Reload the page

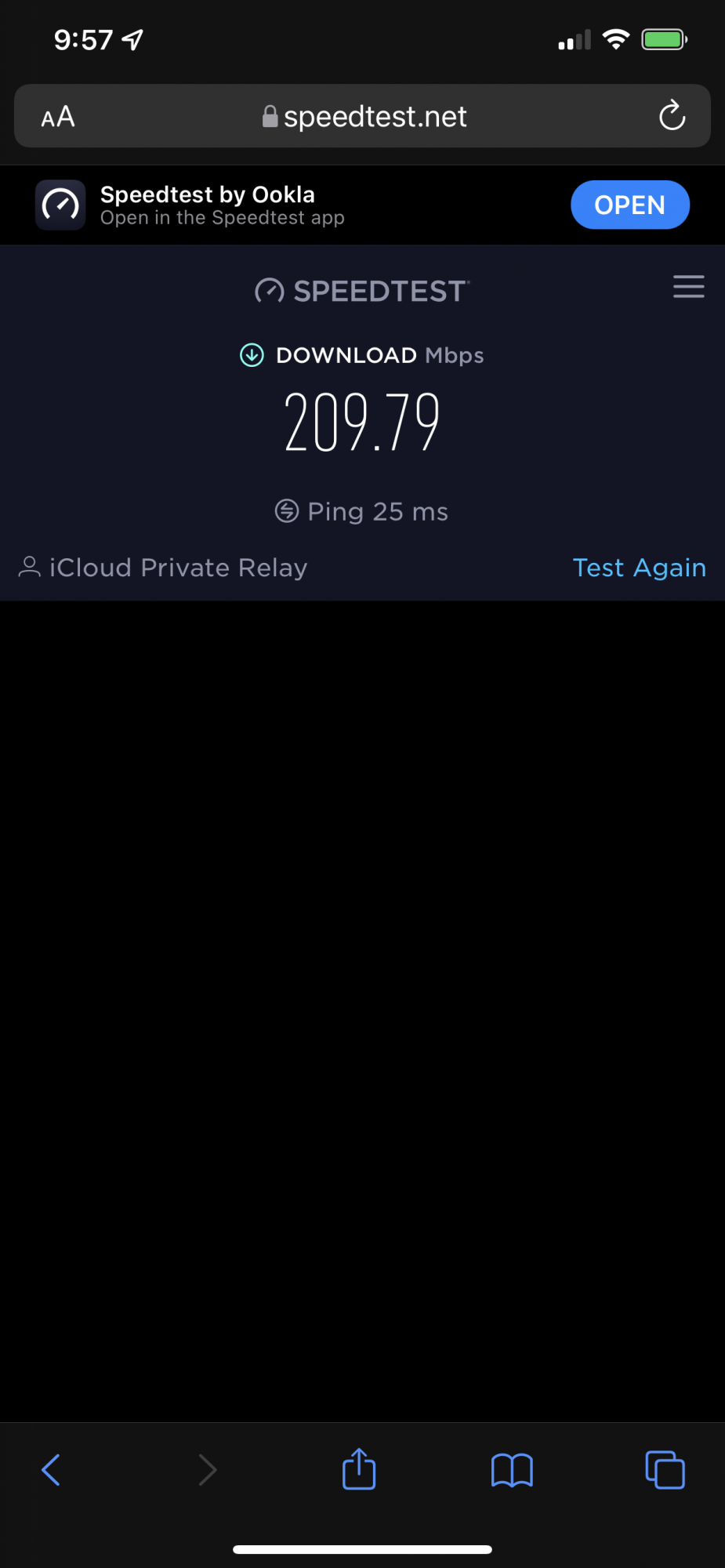(672, 116)
